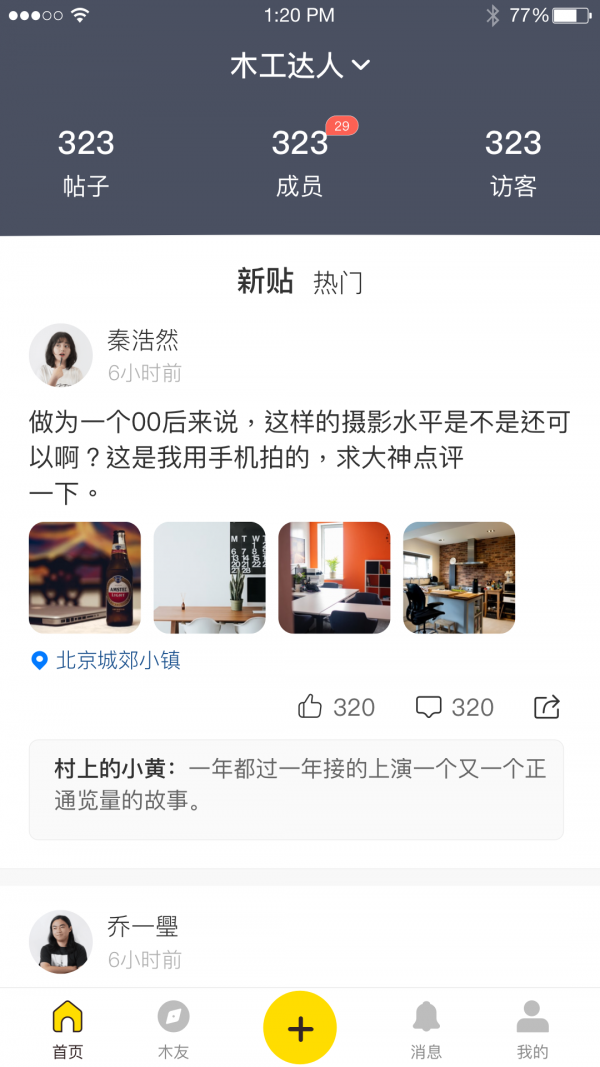Open the beer bottle photo in 秦浩然's post

[x=85, y=578]
